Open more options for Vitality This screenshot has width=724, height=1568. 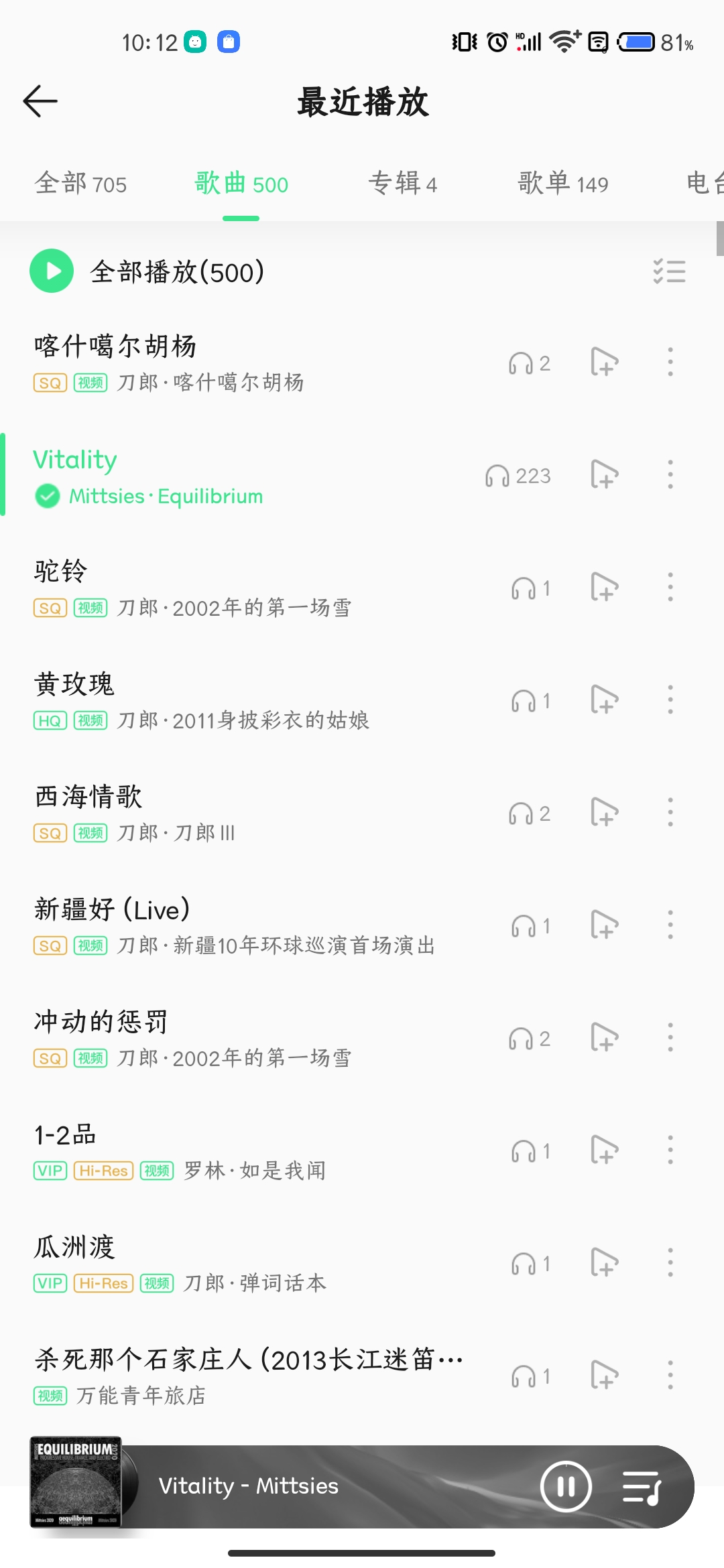(x=670, y=475)
